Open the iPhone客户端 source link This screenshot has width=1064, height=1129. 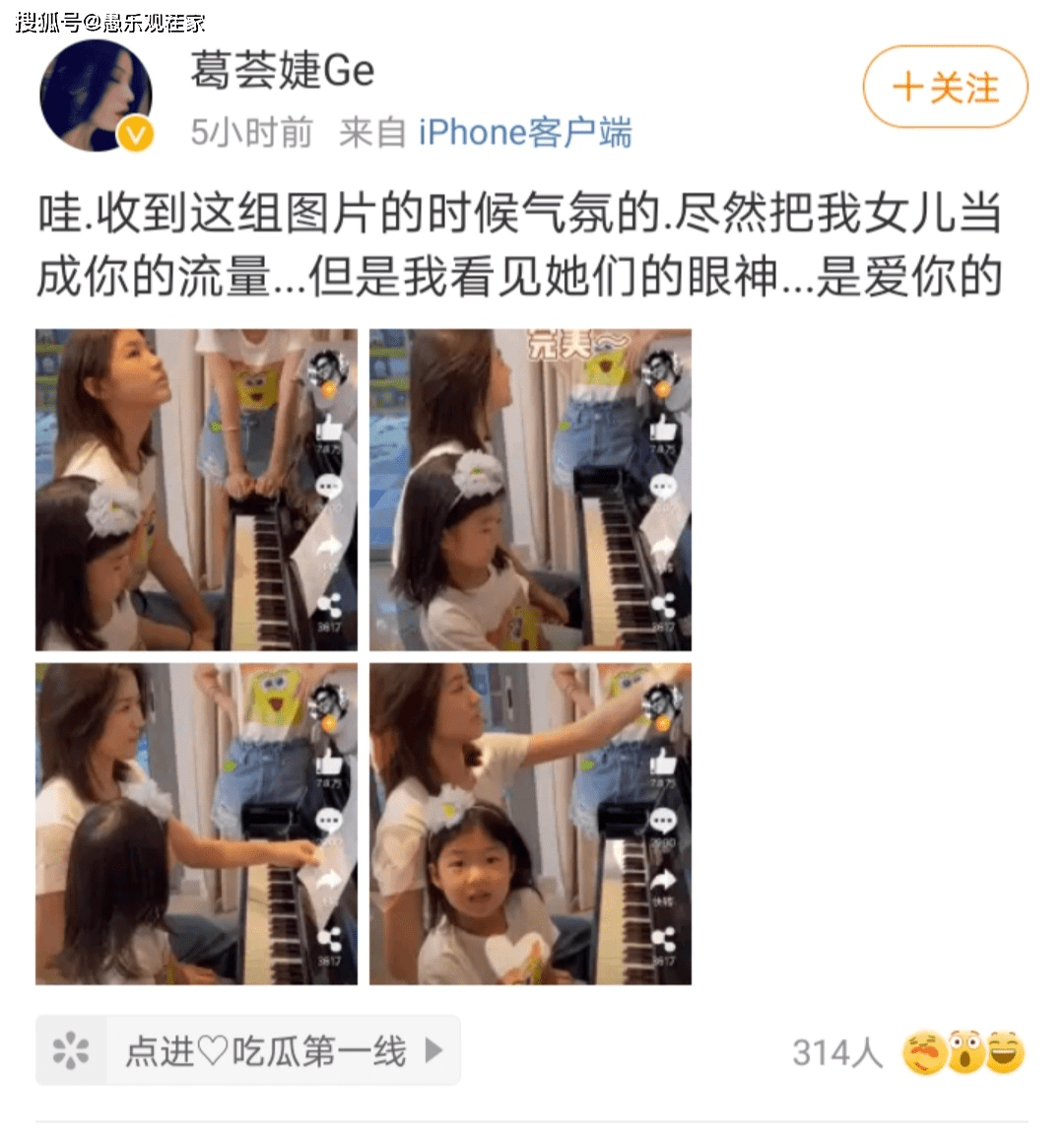point(524,132)
